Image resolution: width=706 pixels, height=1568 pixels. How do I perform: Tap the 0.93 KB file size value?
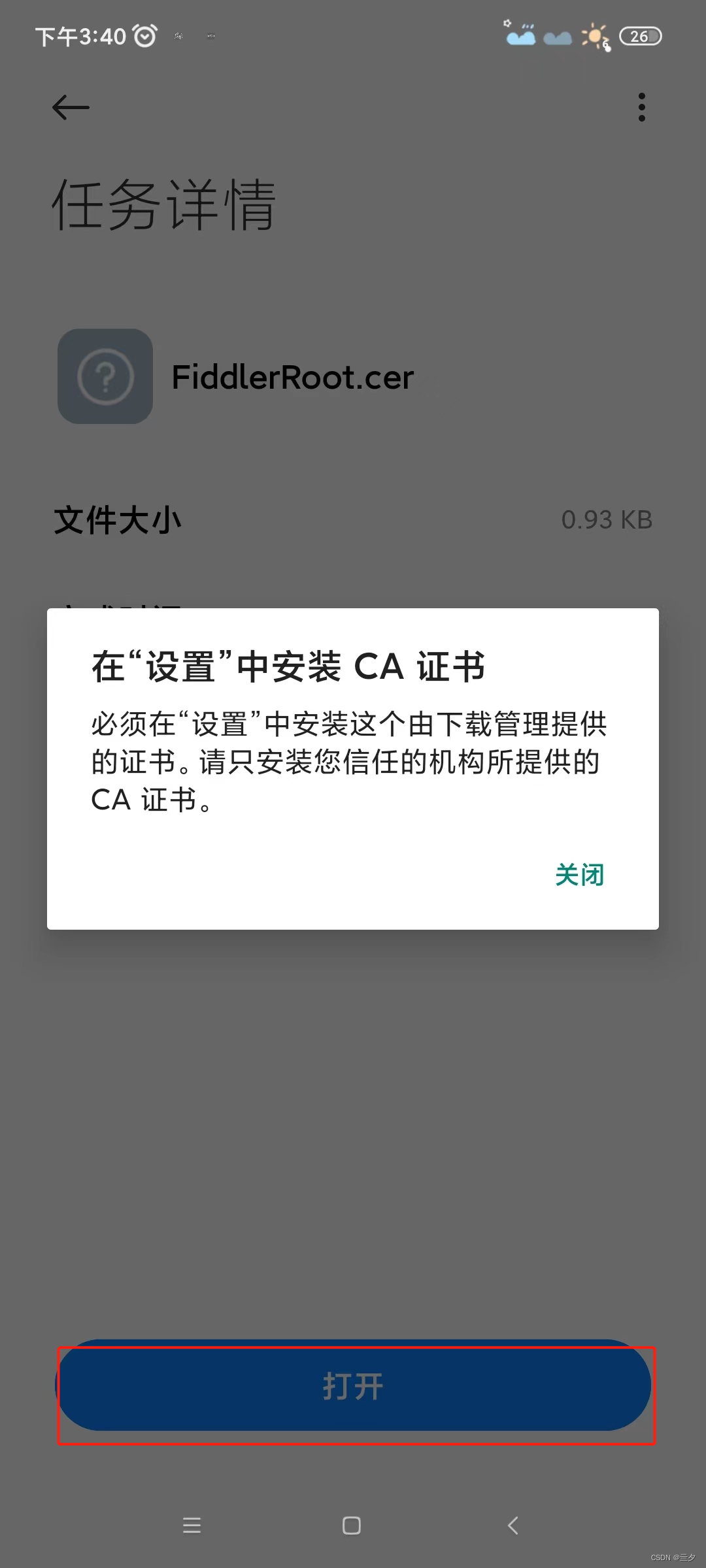607,521
